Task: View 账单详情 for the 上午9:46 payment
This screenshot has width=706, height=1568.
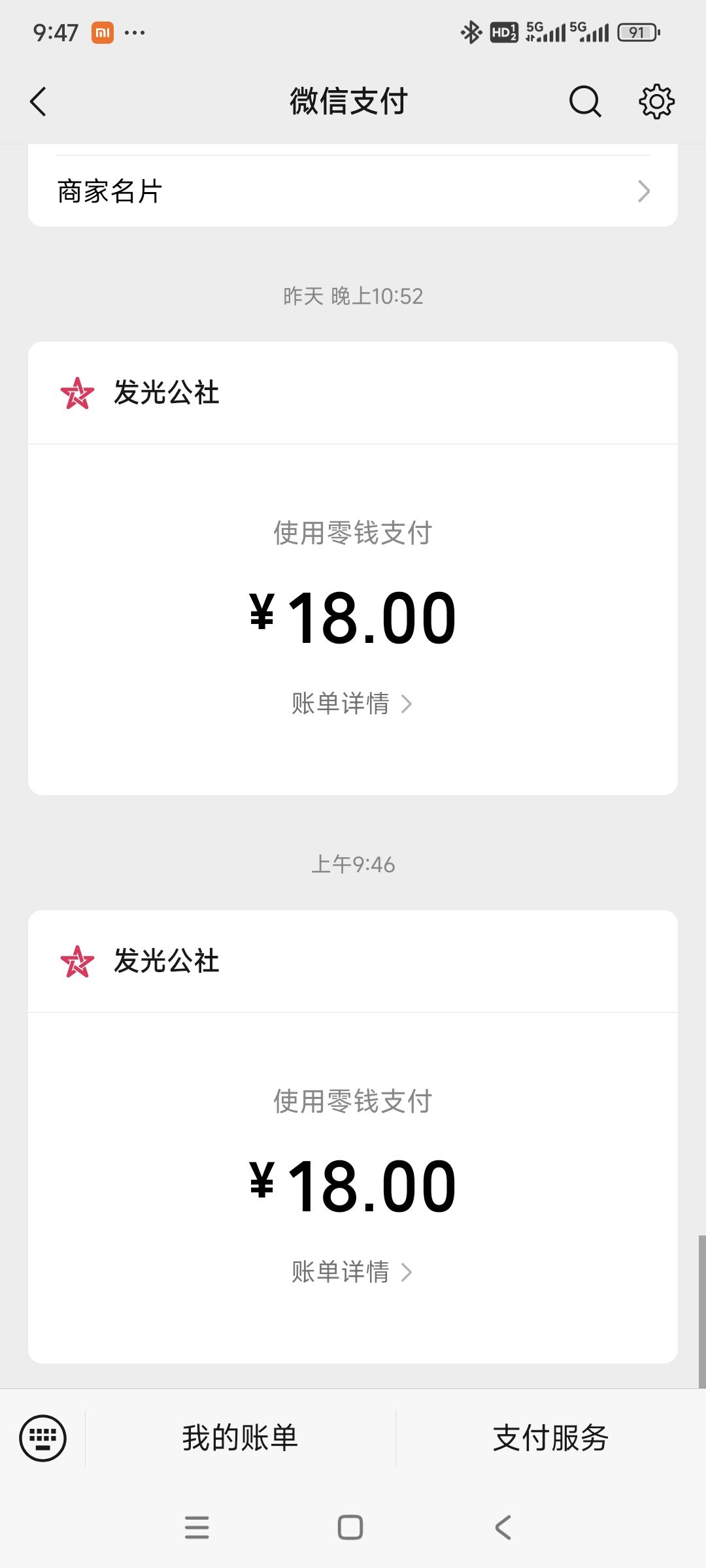Action: point(352,1272)
